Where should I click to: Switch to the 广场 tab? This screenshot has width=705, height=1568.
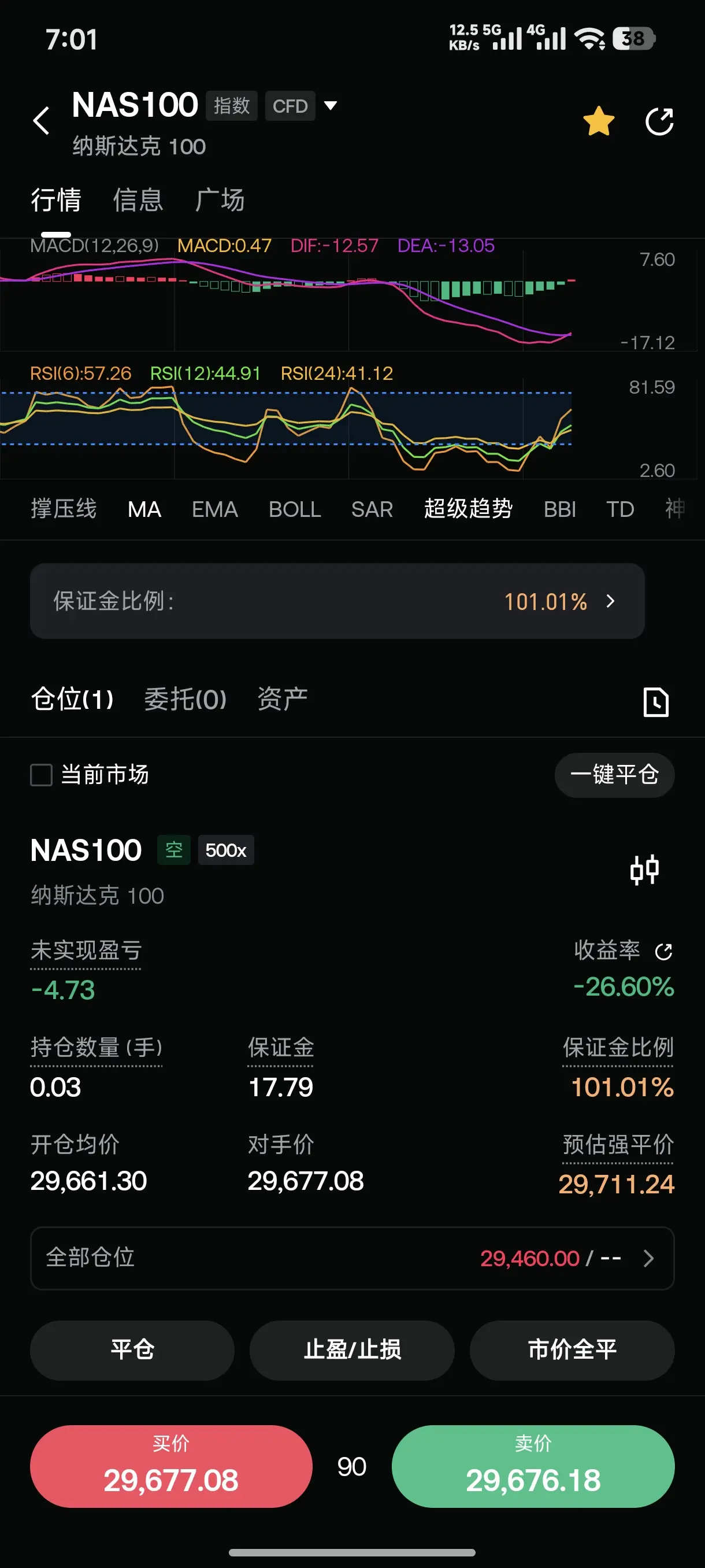tap(220, 199)
